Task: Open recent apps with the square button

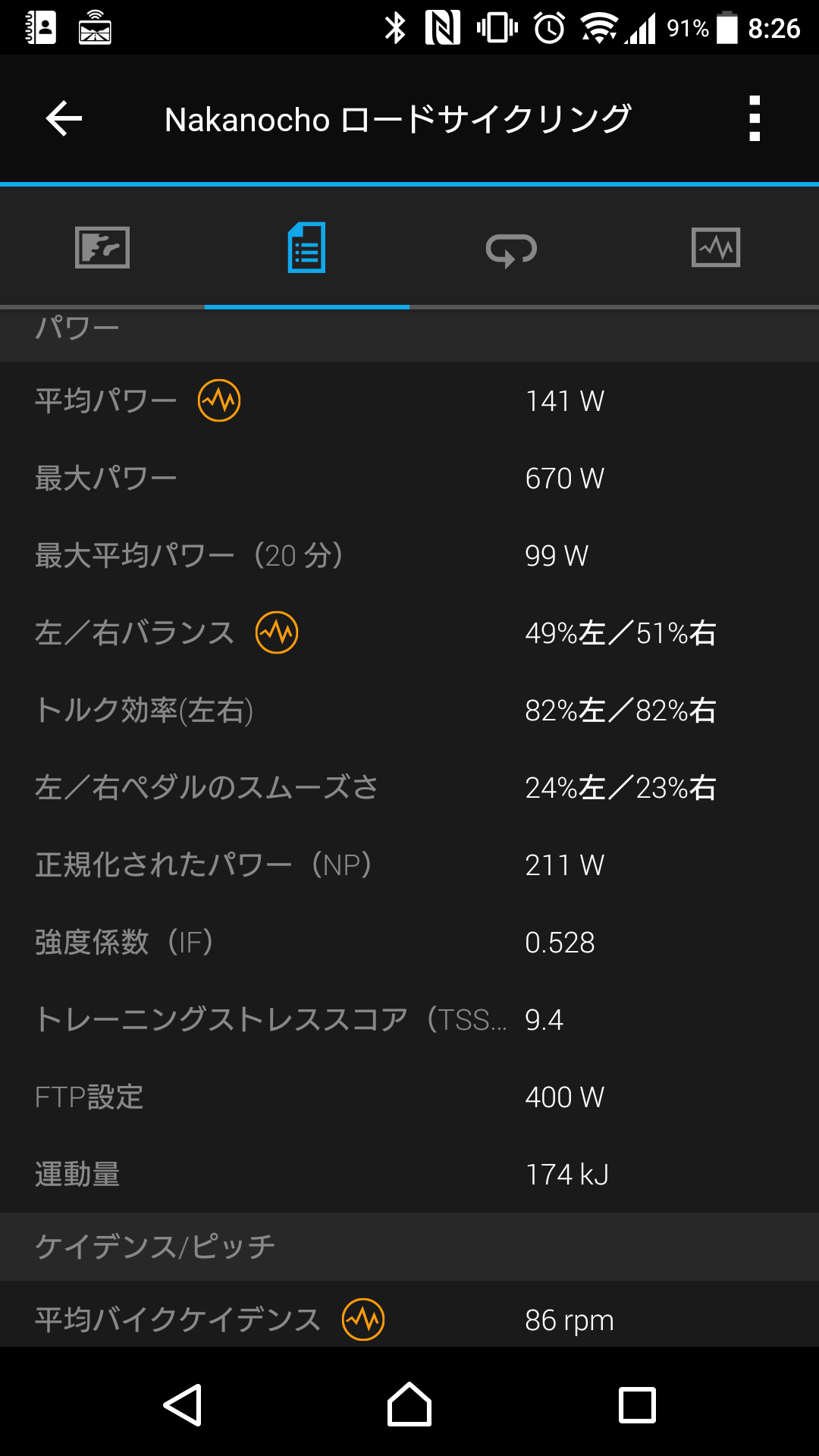Action: click(637, 1405)
